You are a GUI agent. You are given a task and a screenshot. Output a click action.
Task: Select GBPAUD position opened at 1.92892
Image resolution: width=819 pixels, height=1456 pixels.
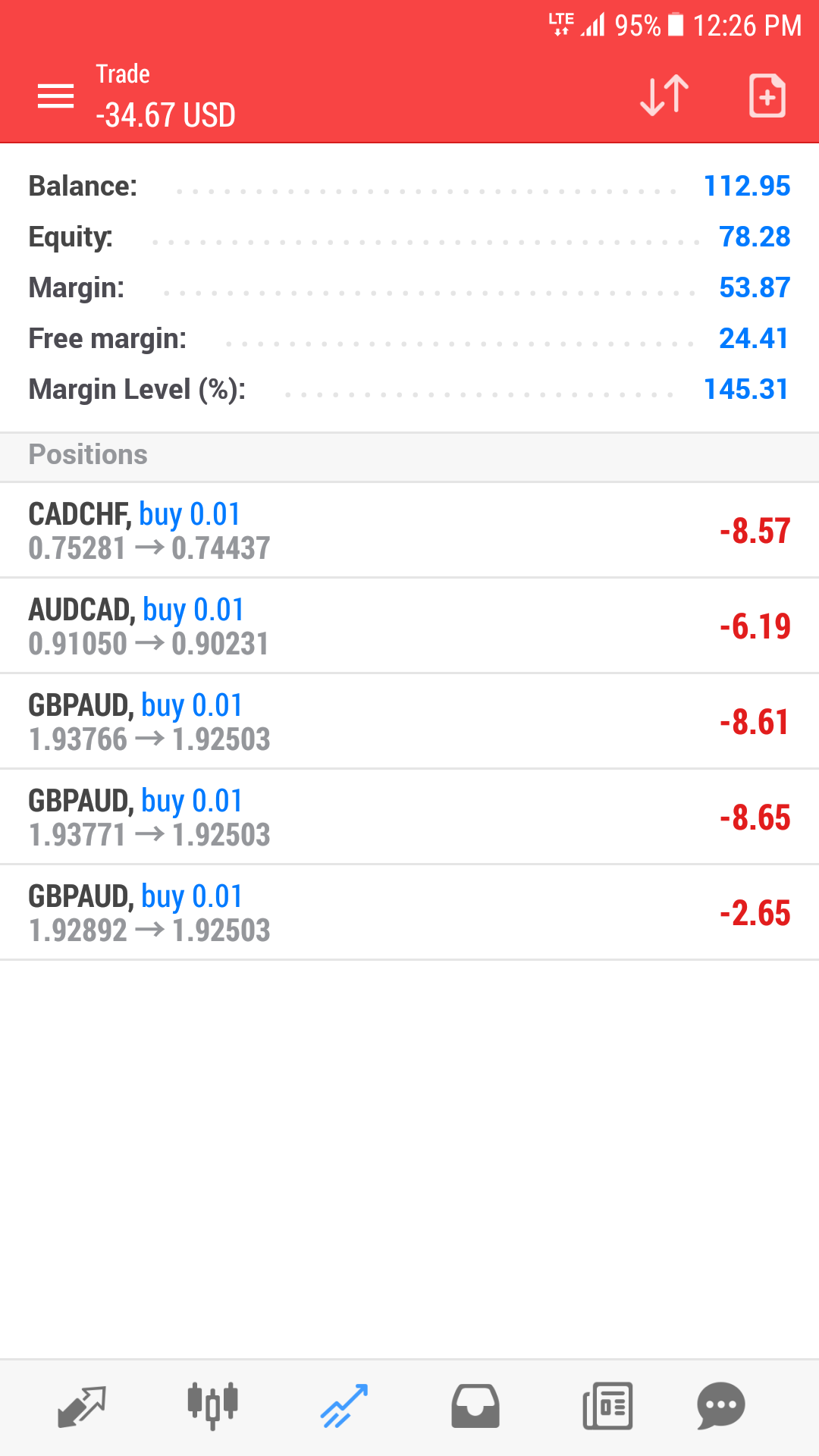[409, 913]
